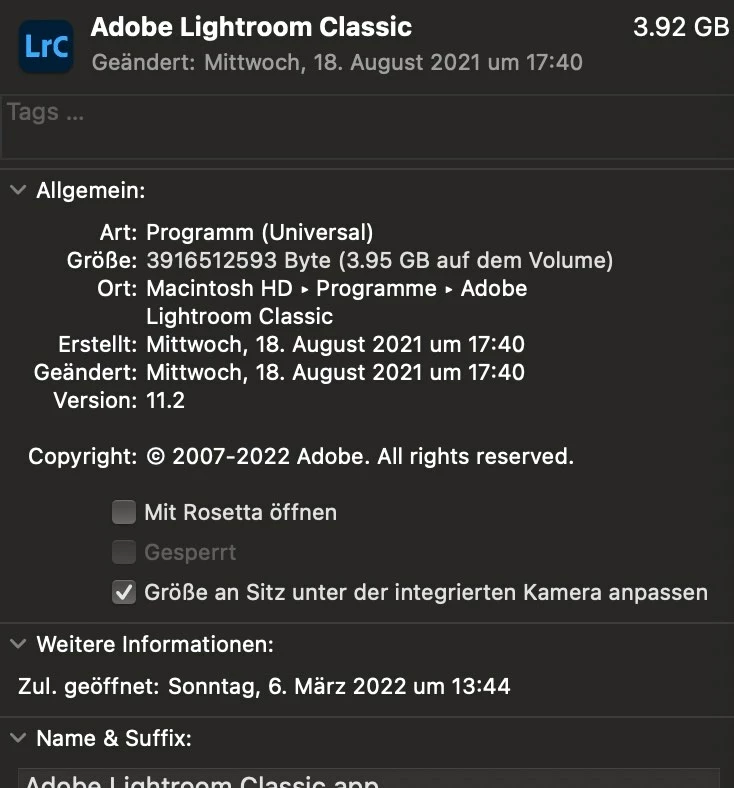
Task: Collapse the Allgemein section
Action: 18,190
